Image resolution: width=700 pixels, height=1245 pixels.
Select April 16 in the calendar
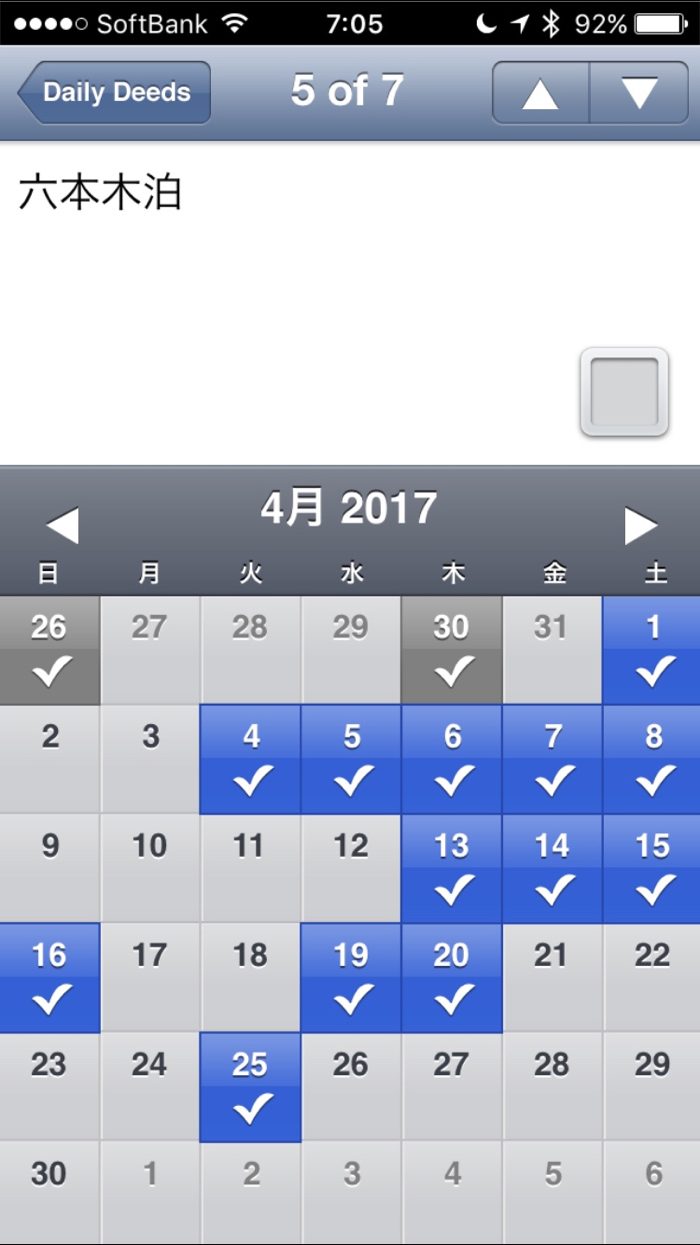point(50,977)
